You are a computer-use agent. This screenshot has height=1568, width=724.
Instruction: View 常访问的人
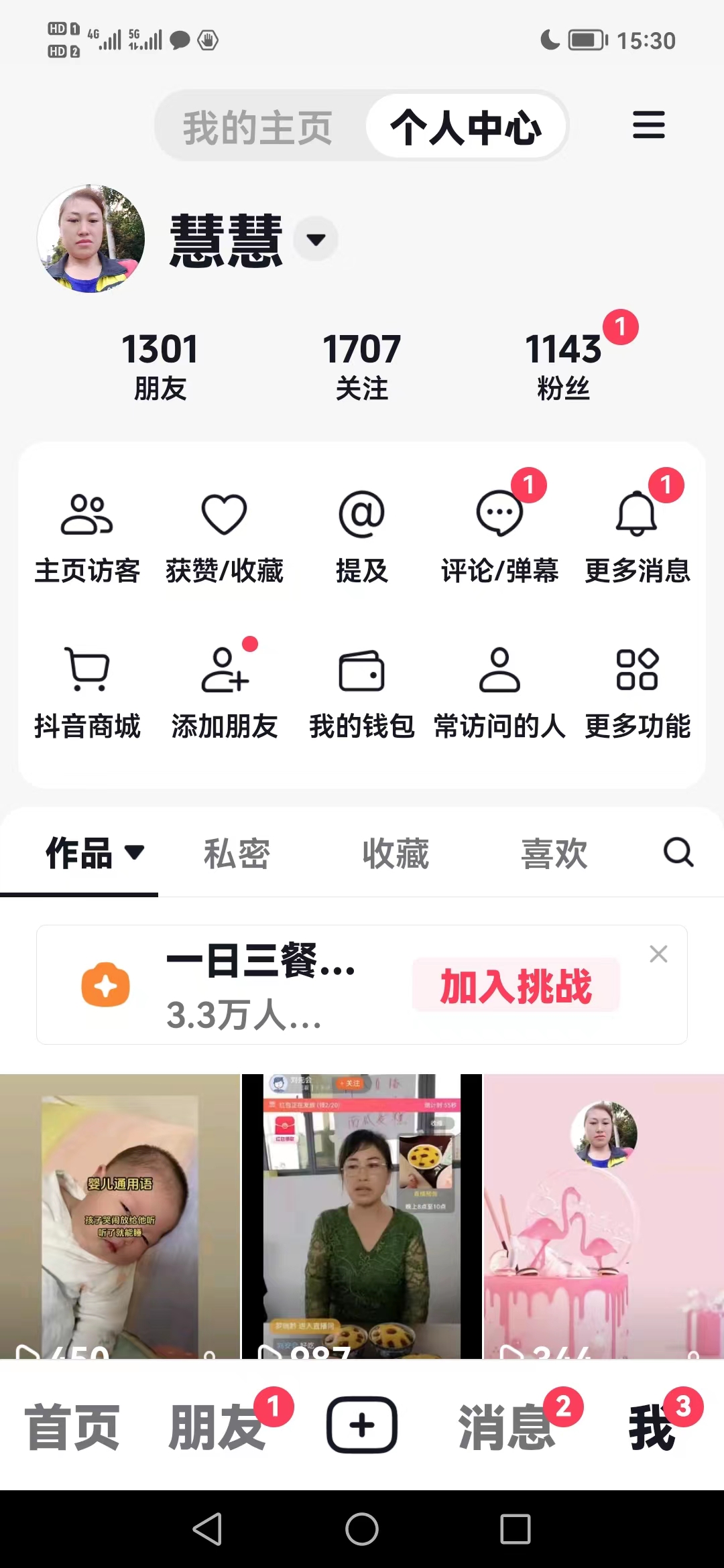coord(499,692)
